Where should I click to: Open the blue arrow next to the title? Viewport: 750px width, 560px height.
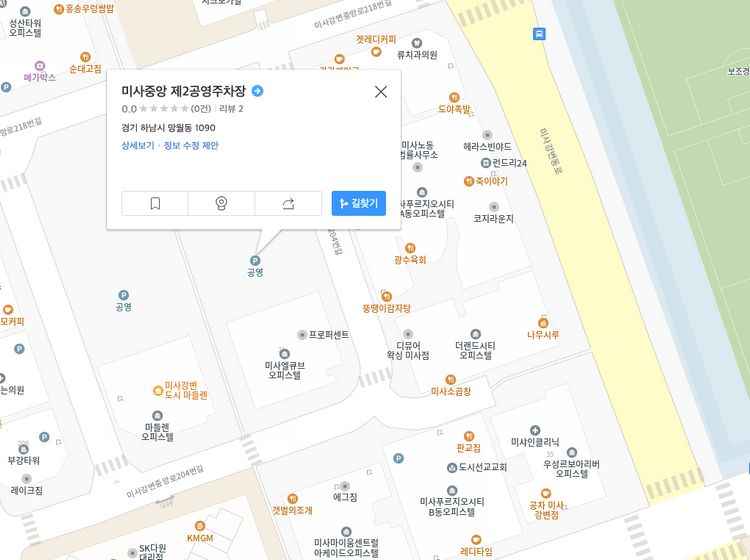(258, 92)
